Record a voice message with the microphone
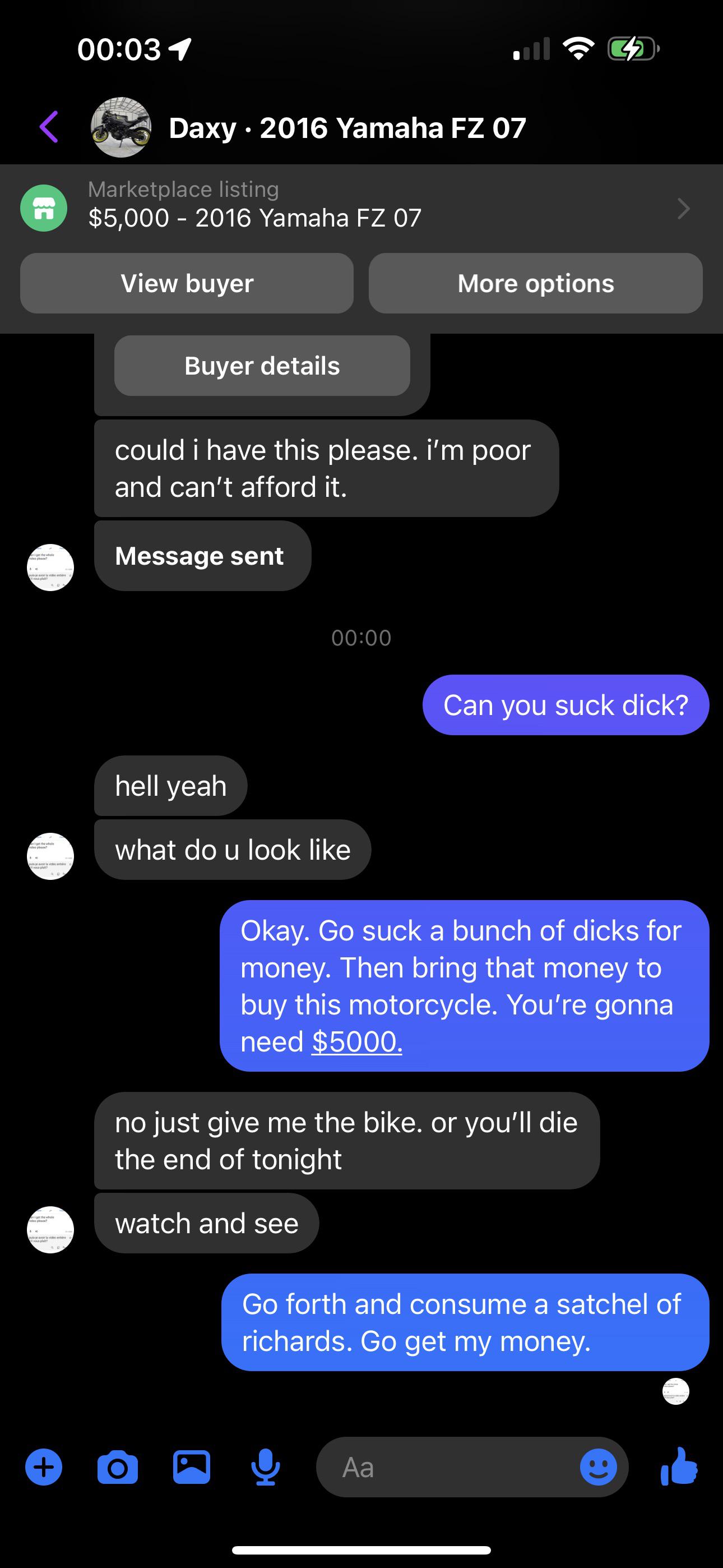 coord(266,1468)
